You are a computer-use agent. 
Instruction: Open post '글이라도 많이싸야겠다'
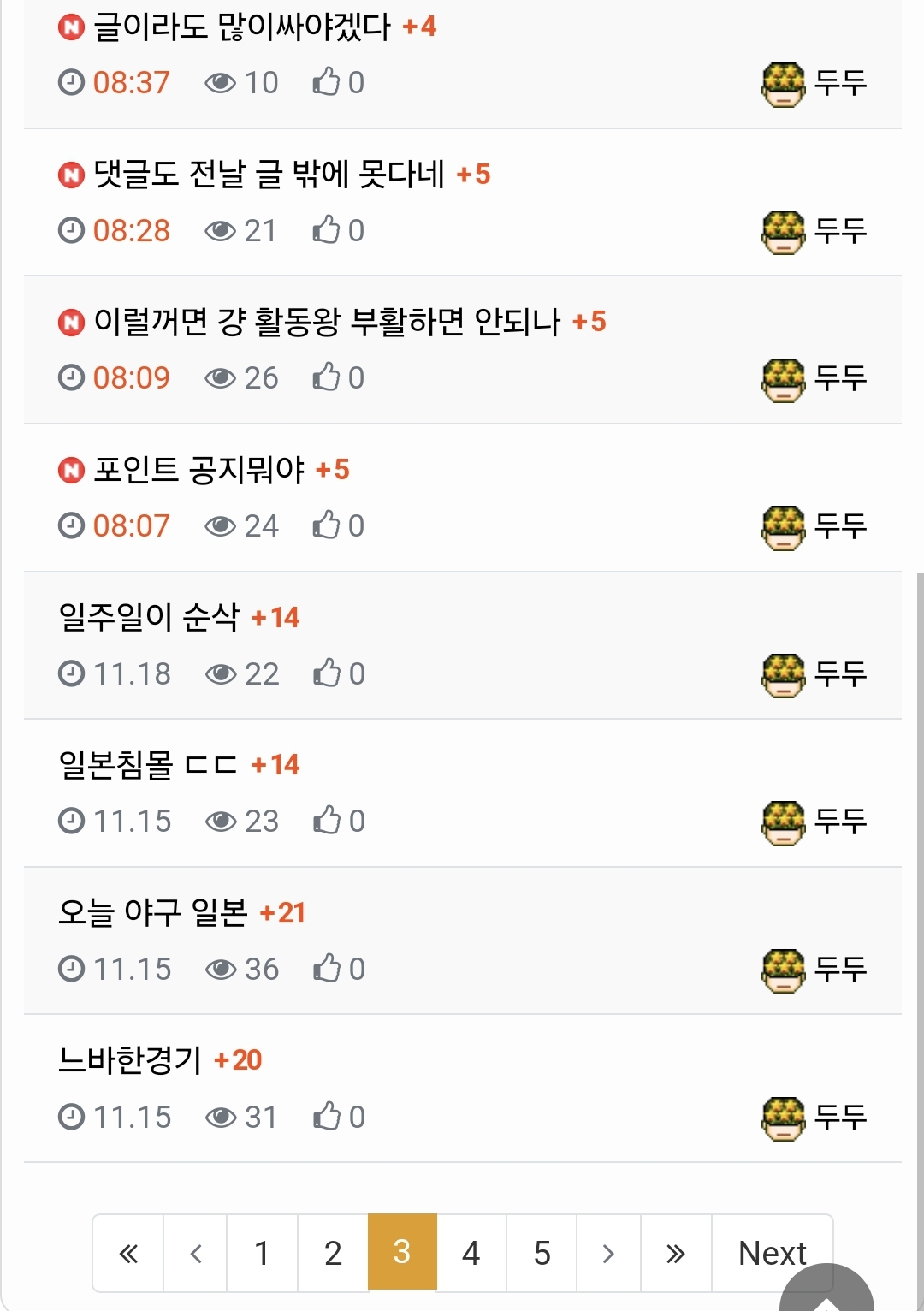point(241,27)
